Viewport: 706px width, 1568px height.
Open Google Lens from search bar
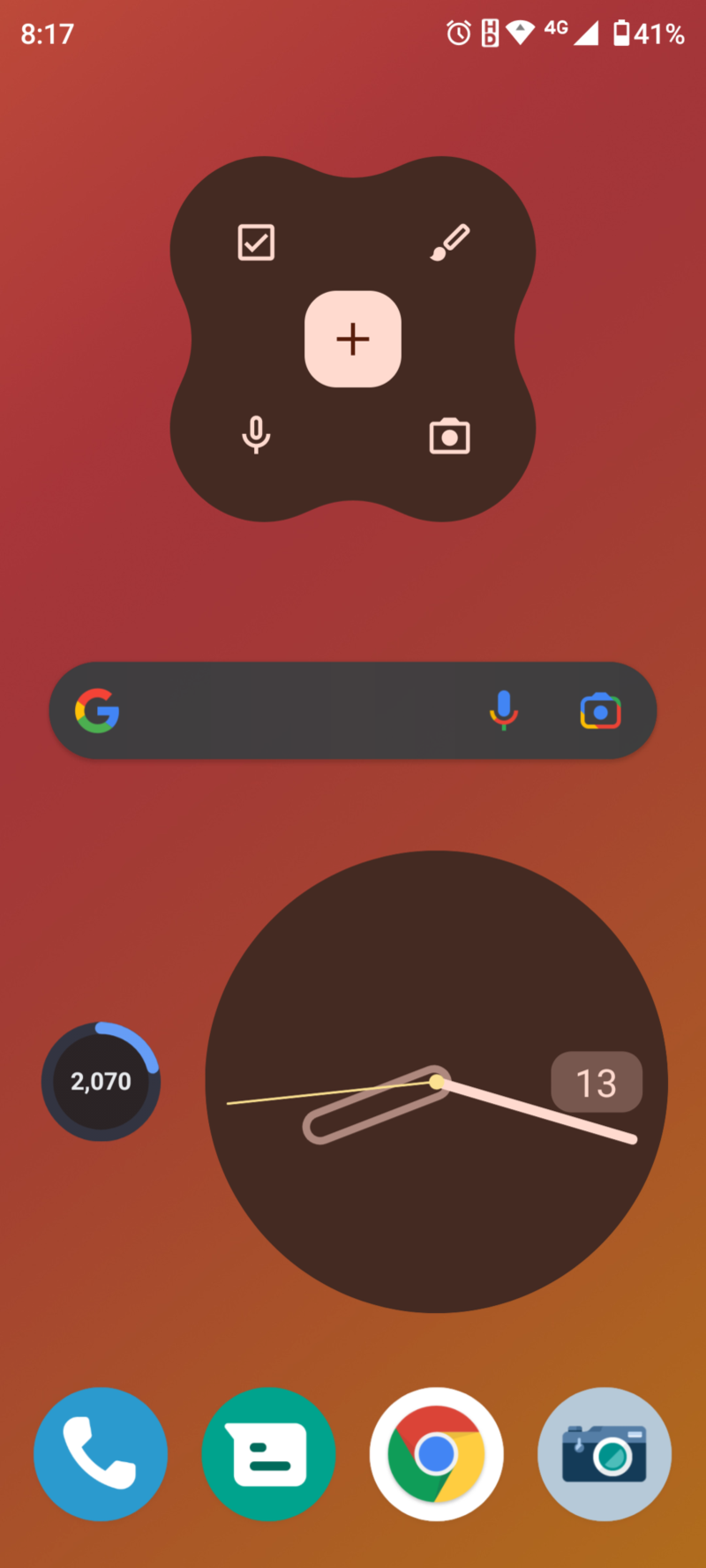coord(600,711)
